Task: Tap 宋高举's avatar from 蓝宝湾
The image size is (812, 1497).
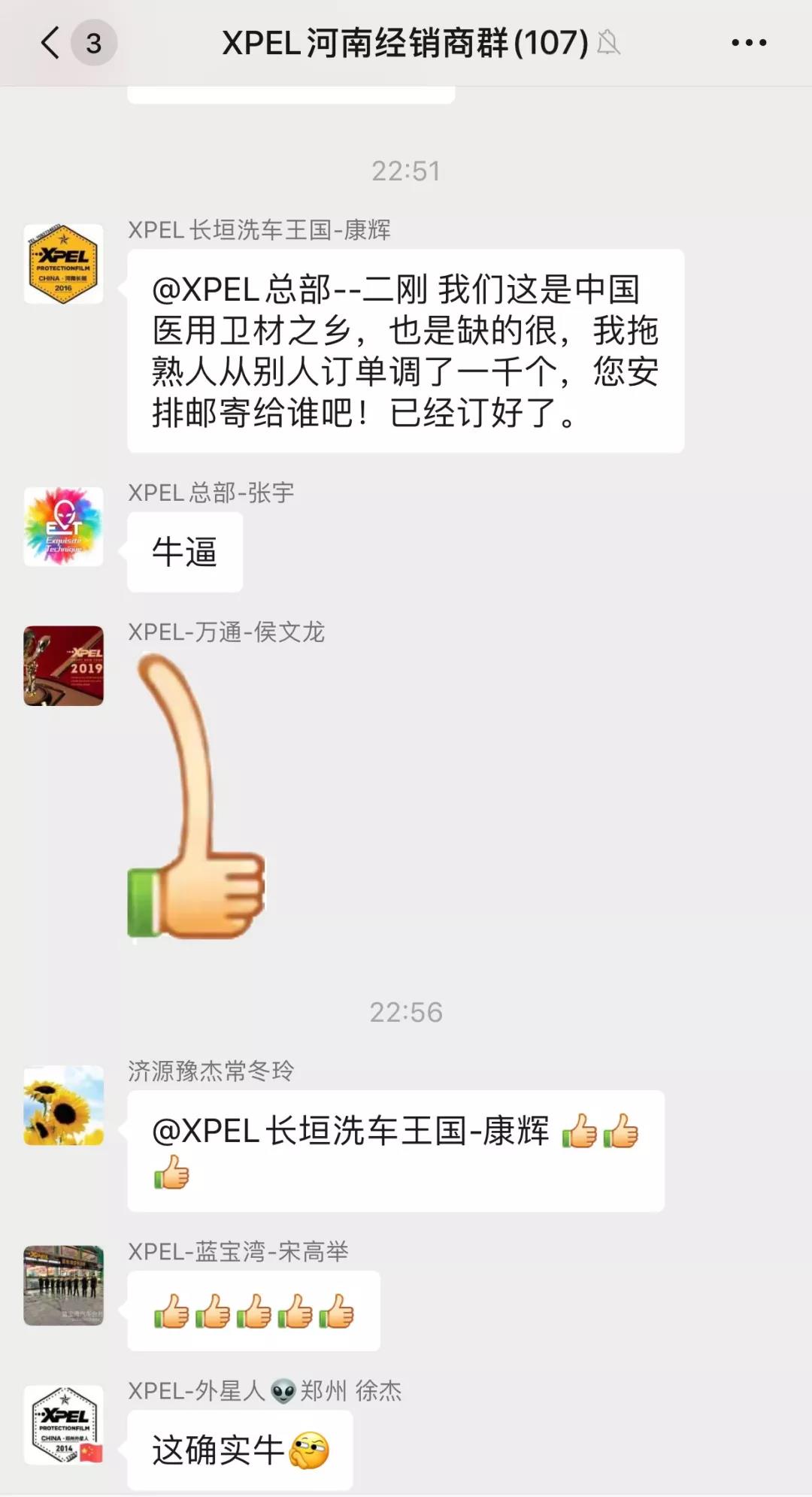Action: click(64, 1285)
